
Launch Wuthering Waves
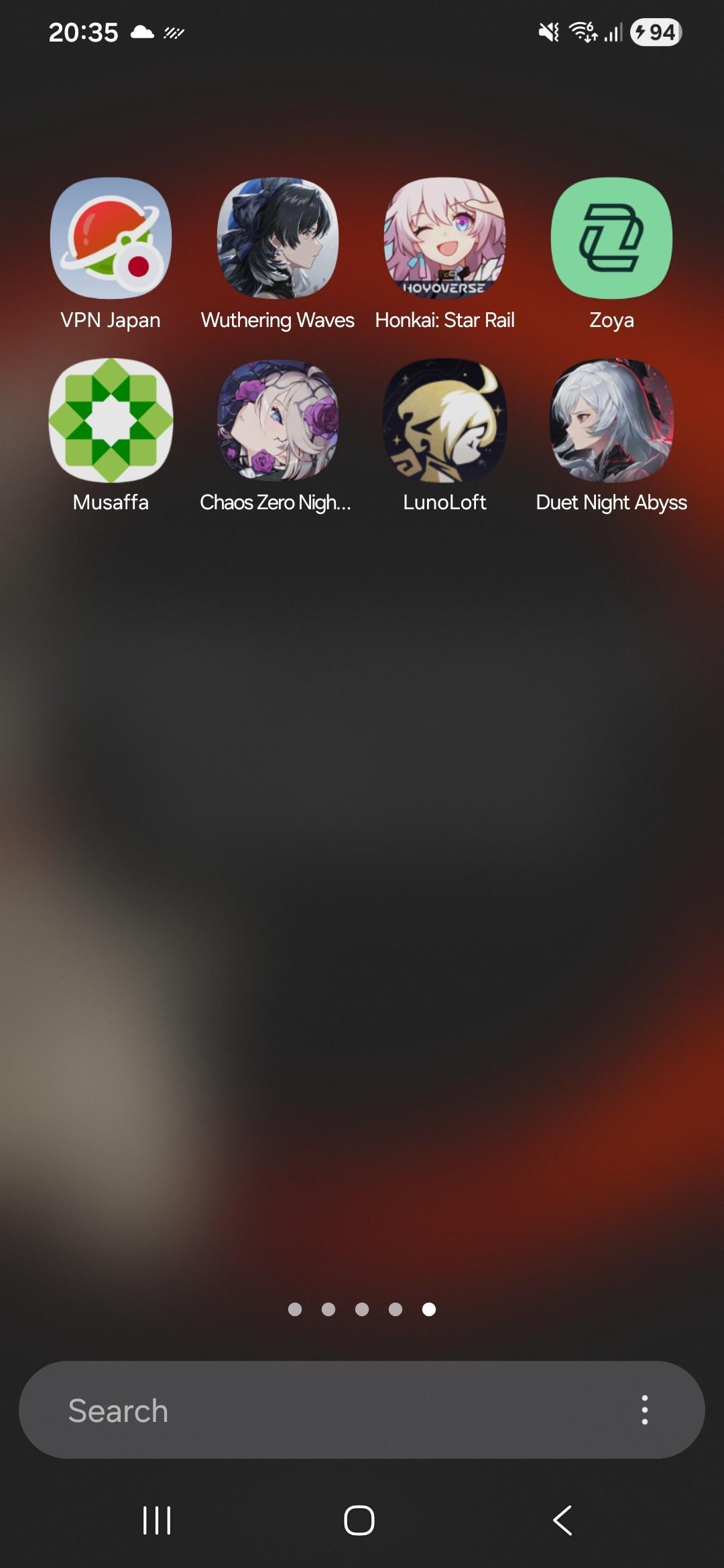[x=278, y=238]
